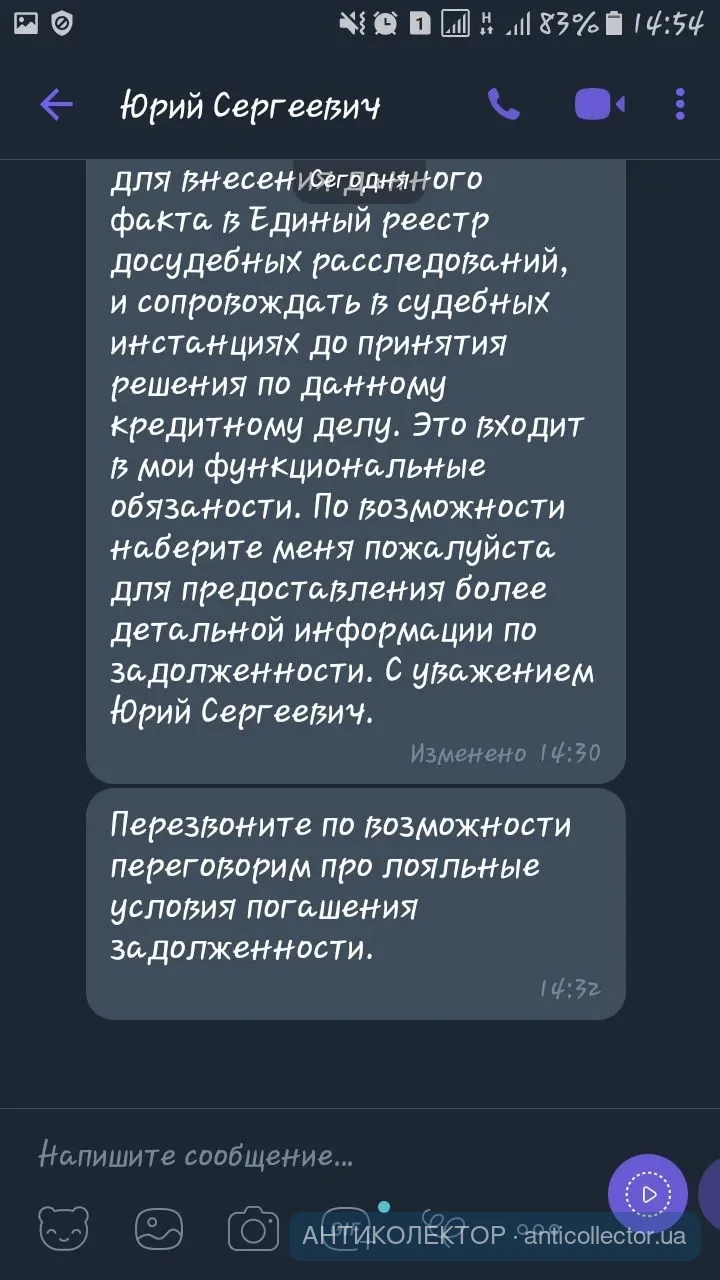Open the overflow menu
The height and width of the screenshot is (1280, 720).
pos(680,104)
